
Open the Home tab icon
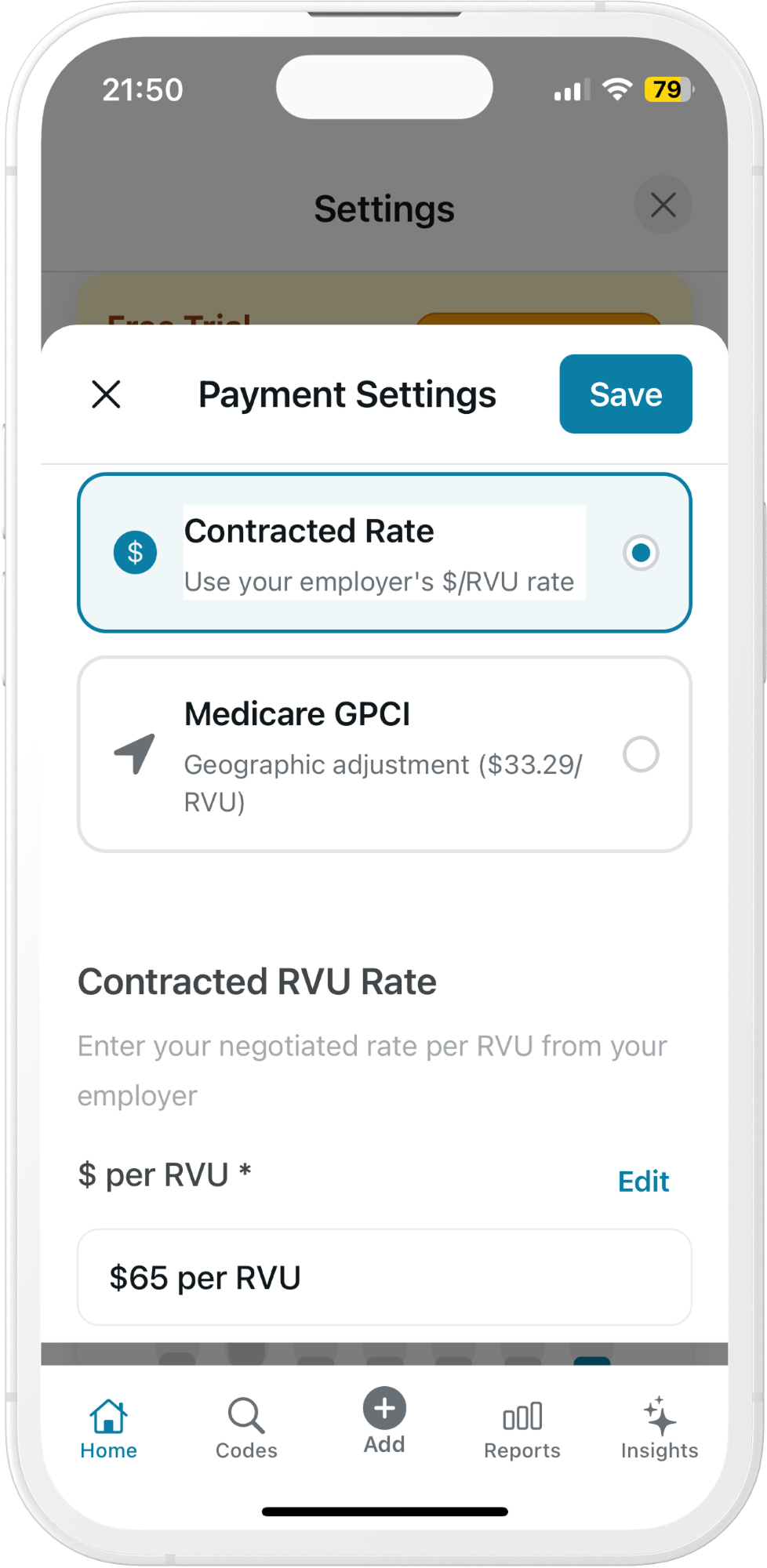[108, 1416]
